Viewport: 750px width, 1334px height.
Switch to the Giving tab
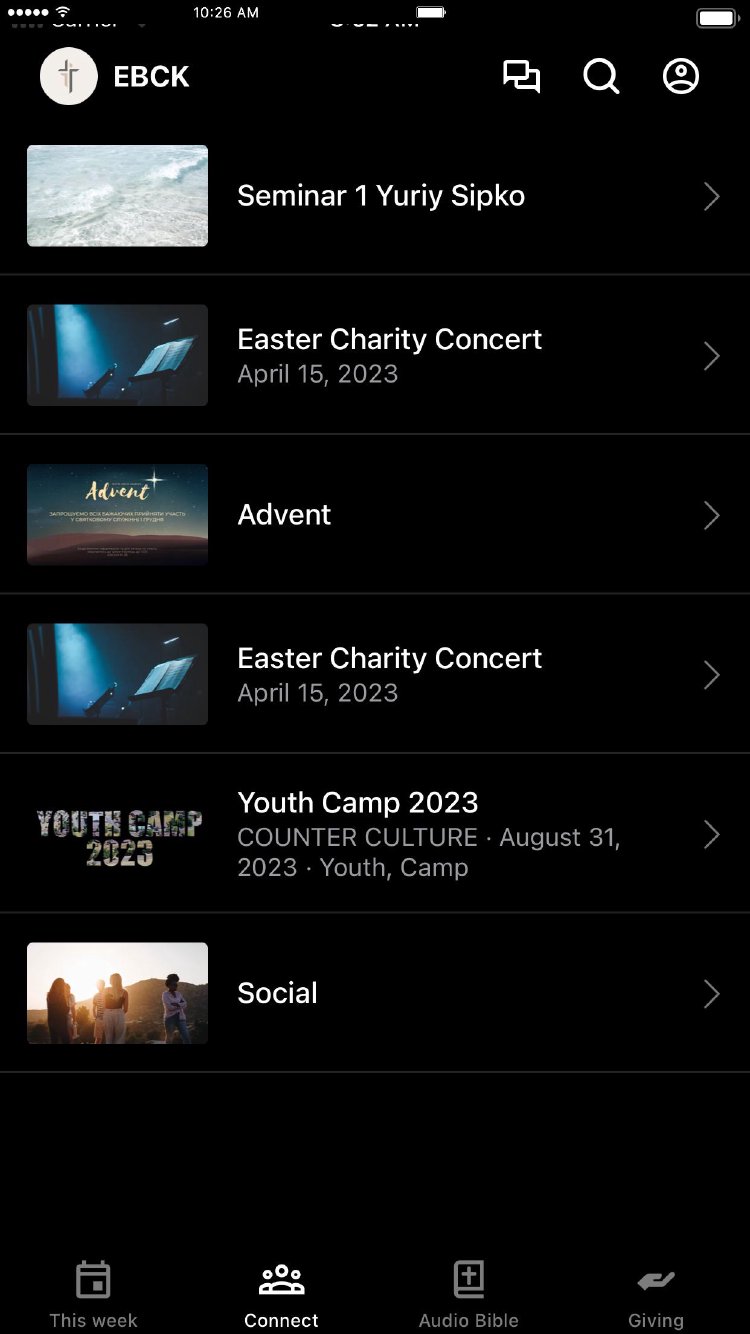[x=656, y=1295]
